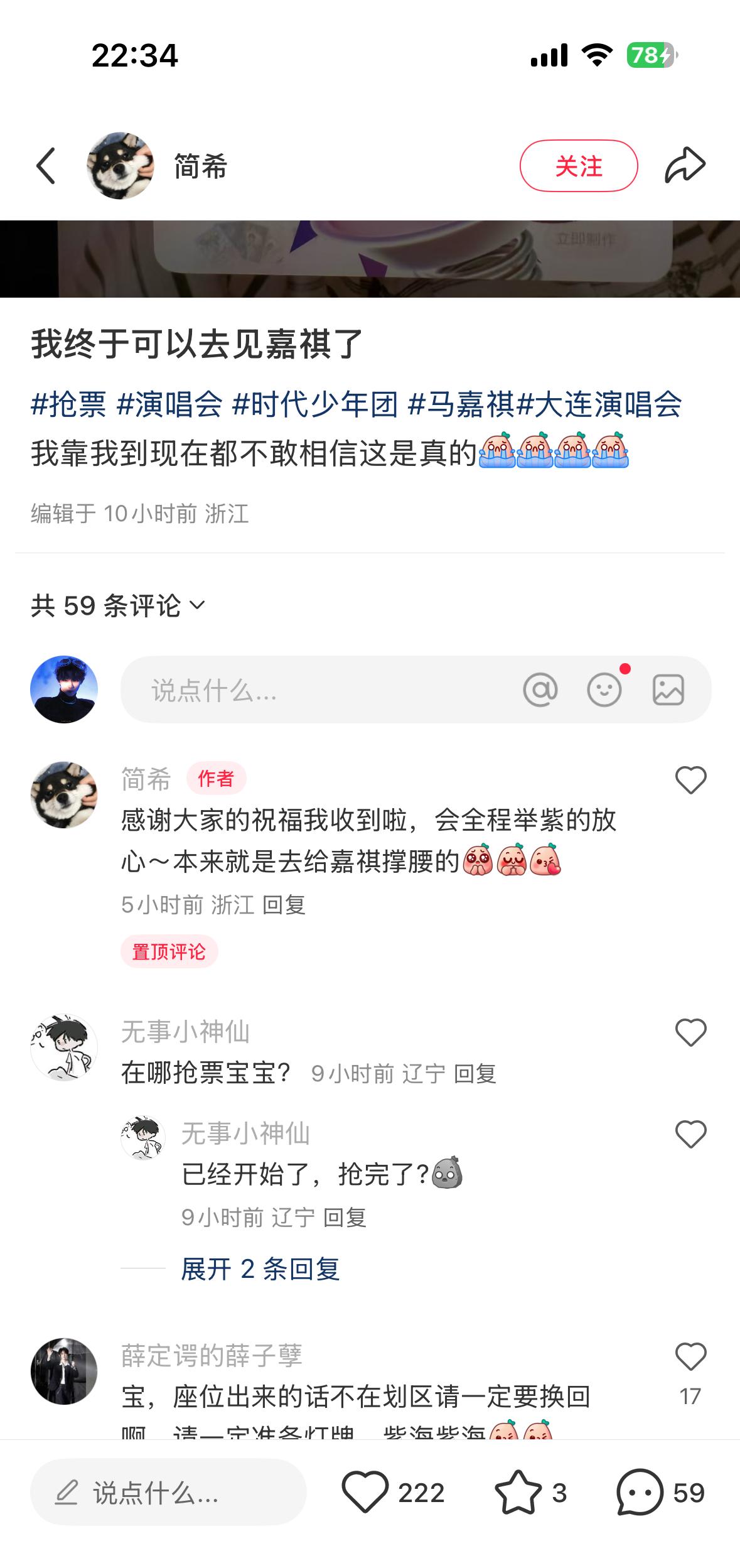This screenshot has width=740, height=1568.
Task: Reply to 简希's pinned comment
Action: (x=284, y=905)
